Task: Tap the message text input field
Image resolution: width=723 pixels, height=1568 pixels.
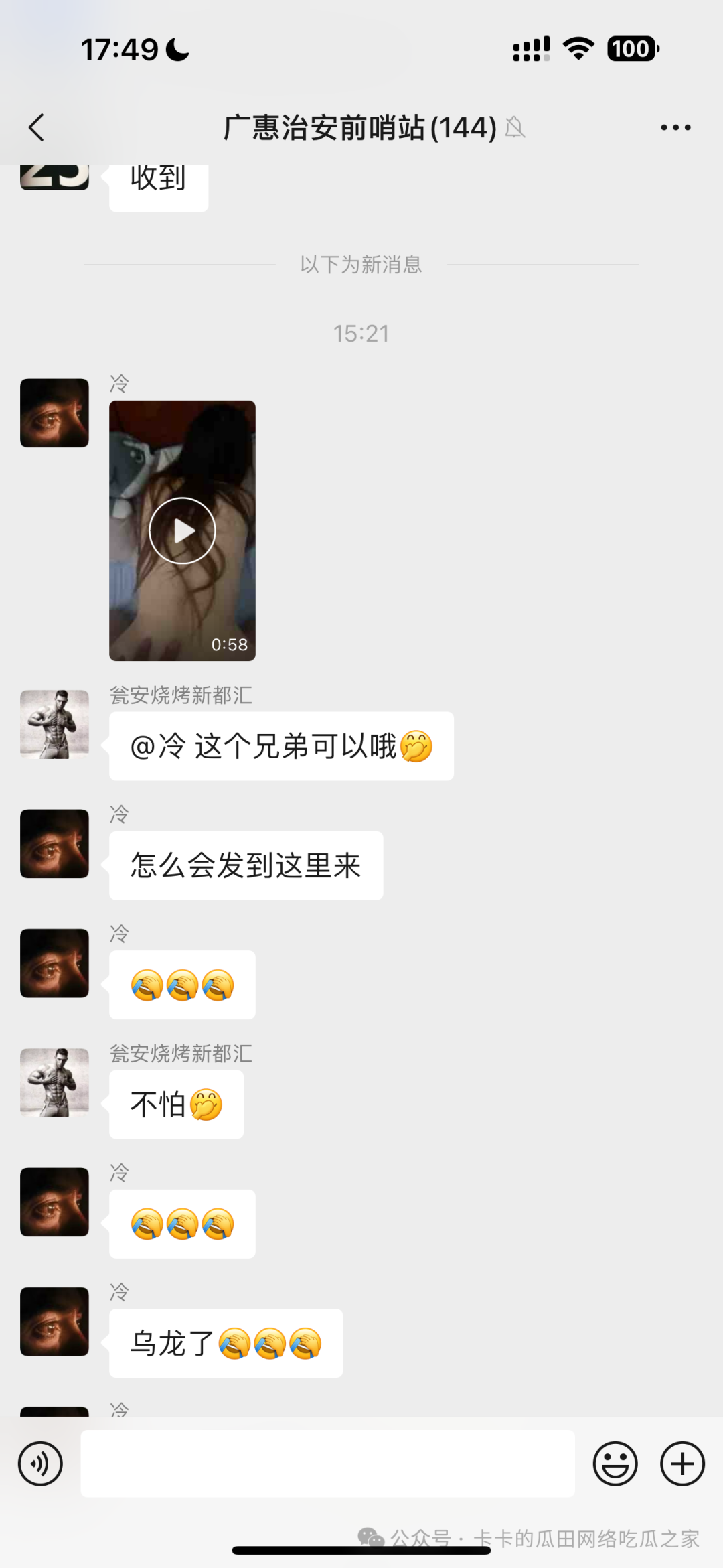Action: point(327,1464)
